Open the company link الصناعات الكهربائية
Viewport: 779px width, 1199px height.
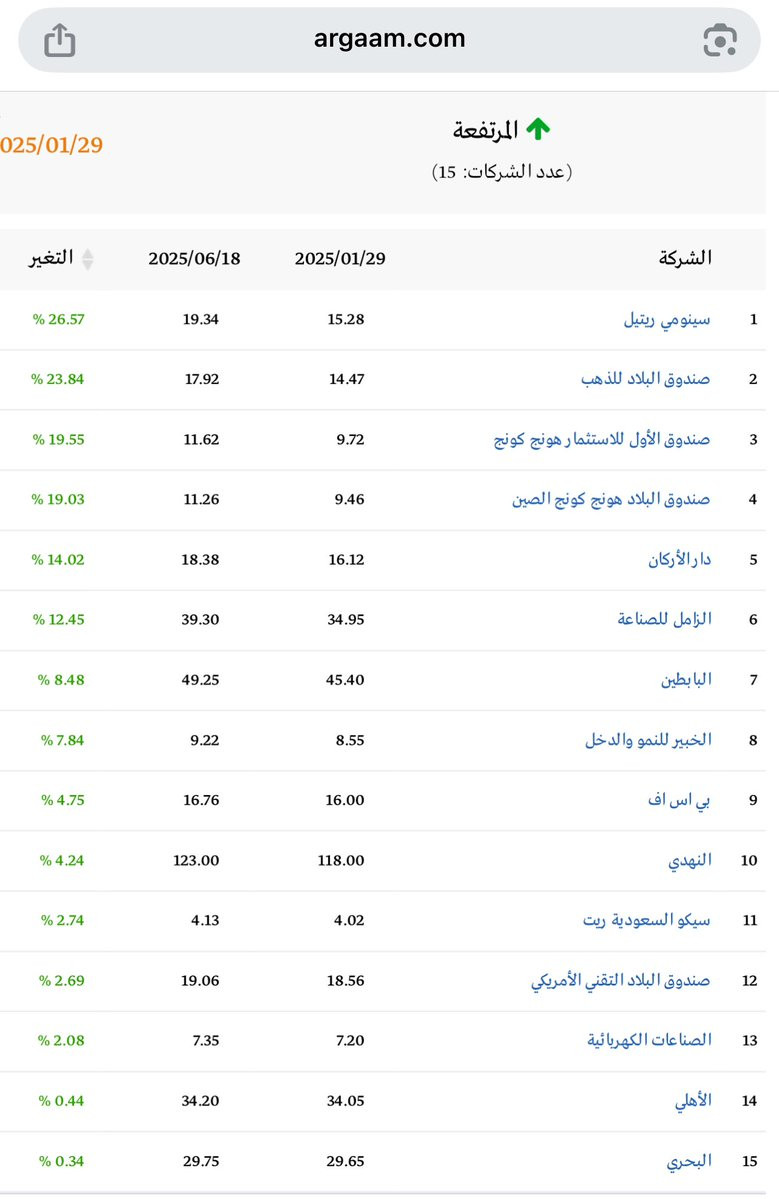pyautogui.click(x=649, y=1040)
